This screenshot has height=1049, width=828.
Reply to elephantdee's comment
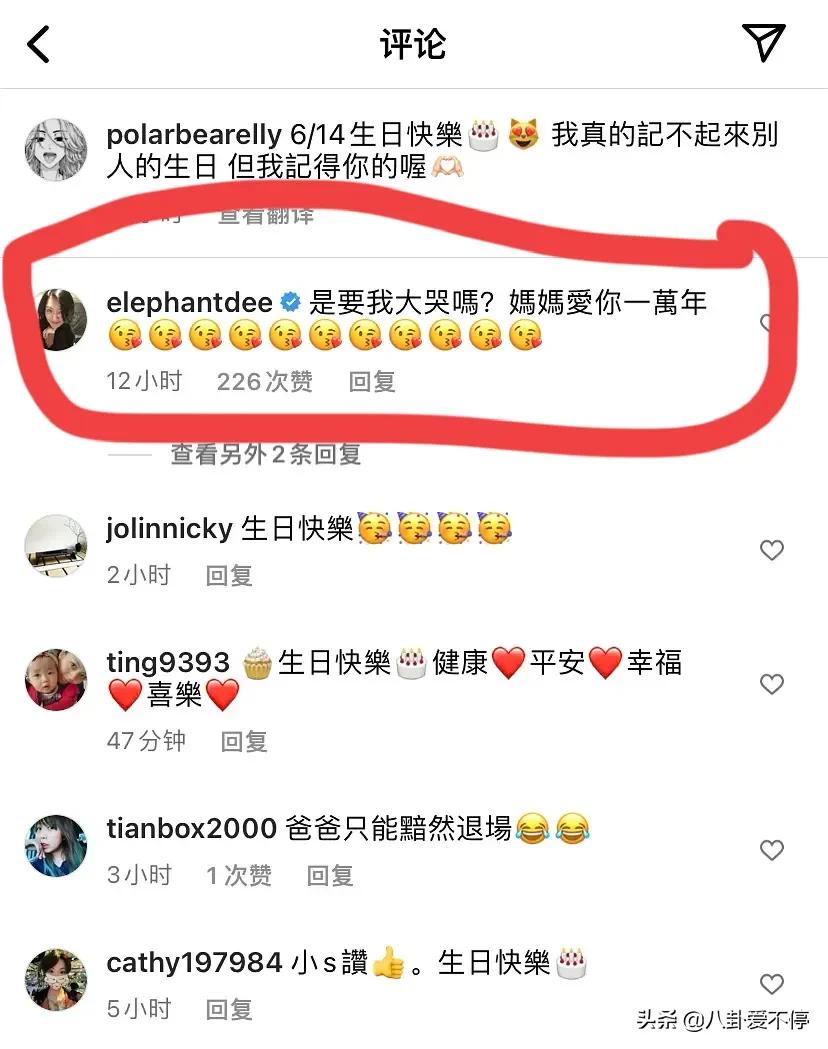[x=372, y=381]
